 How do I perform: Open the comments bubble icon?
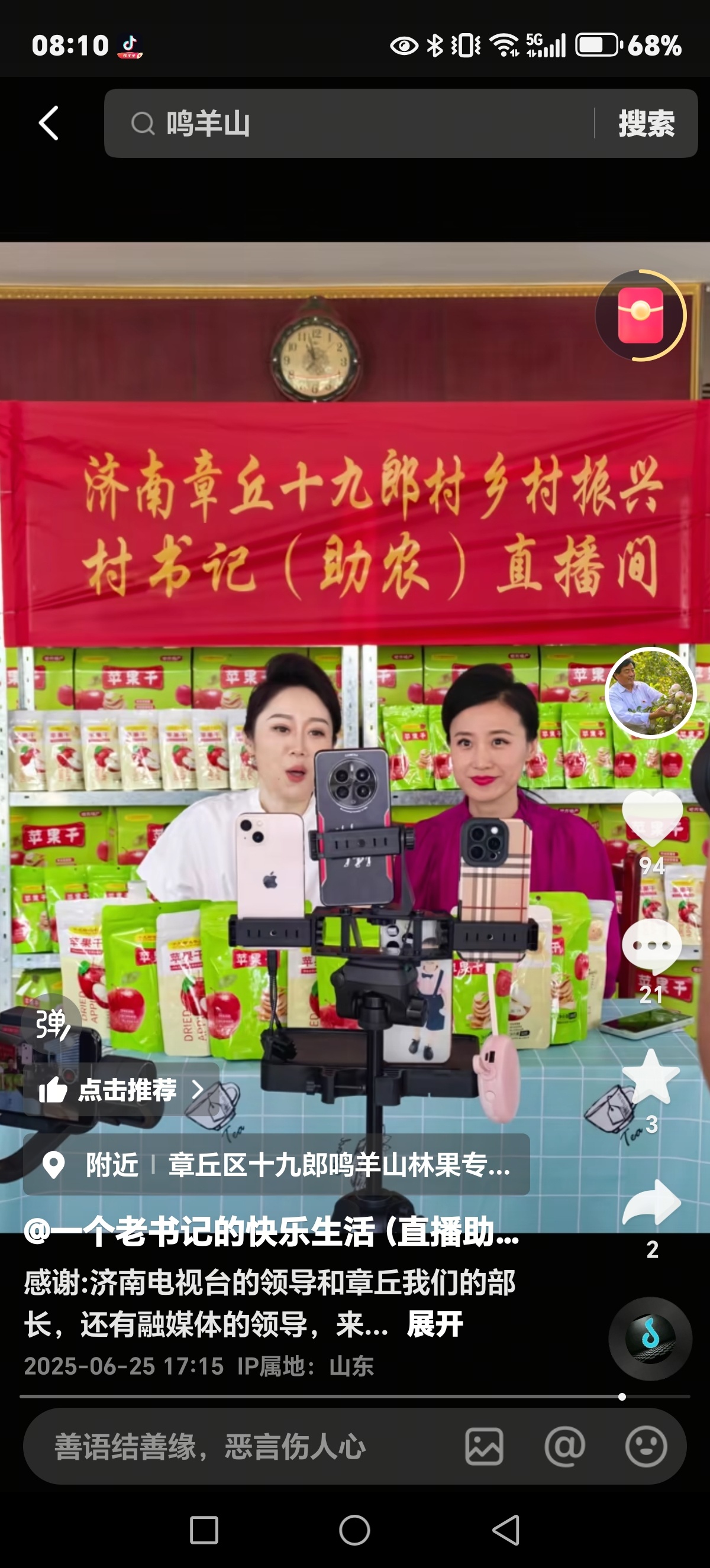pos(651,947)
